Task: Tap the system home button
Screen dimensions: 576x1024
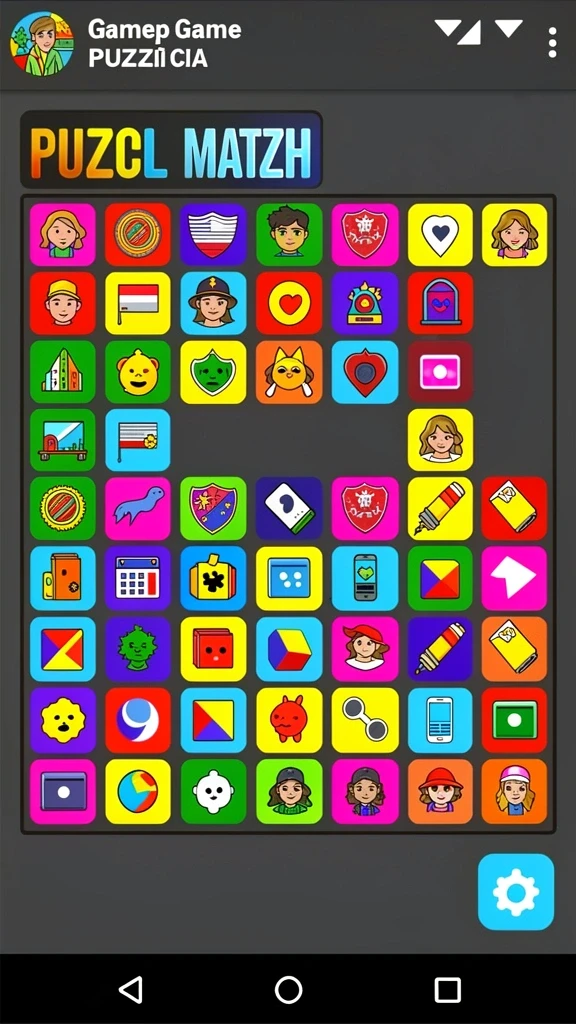Action: 288,990
